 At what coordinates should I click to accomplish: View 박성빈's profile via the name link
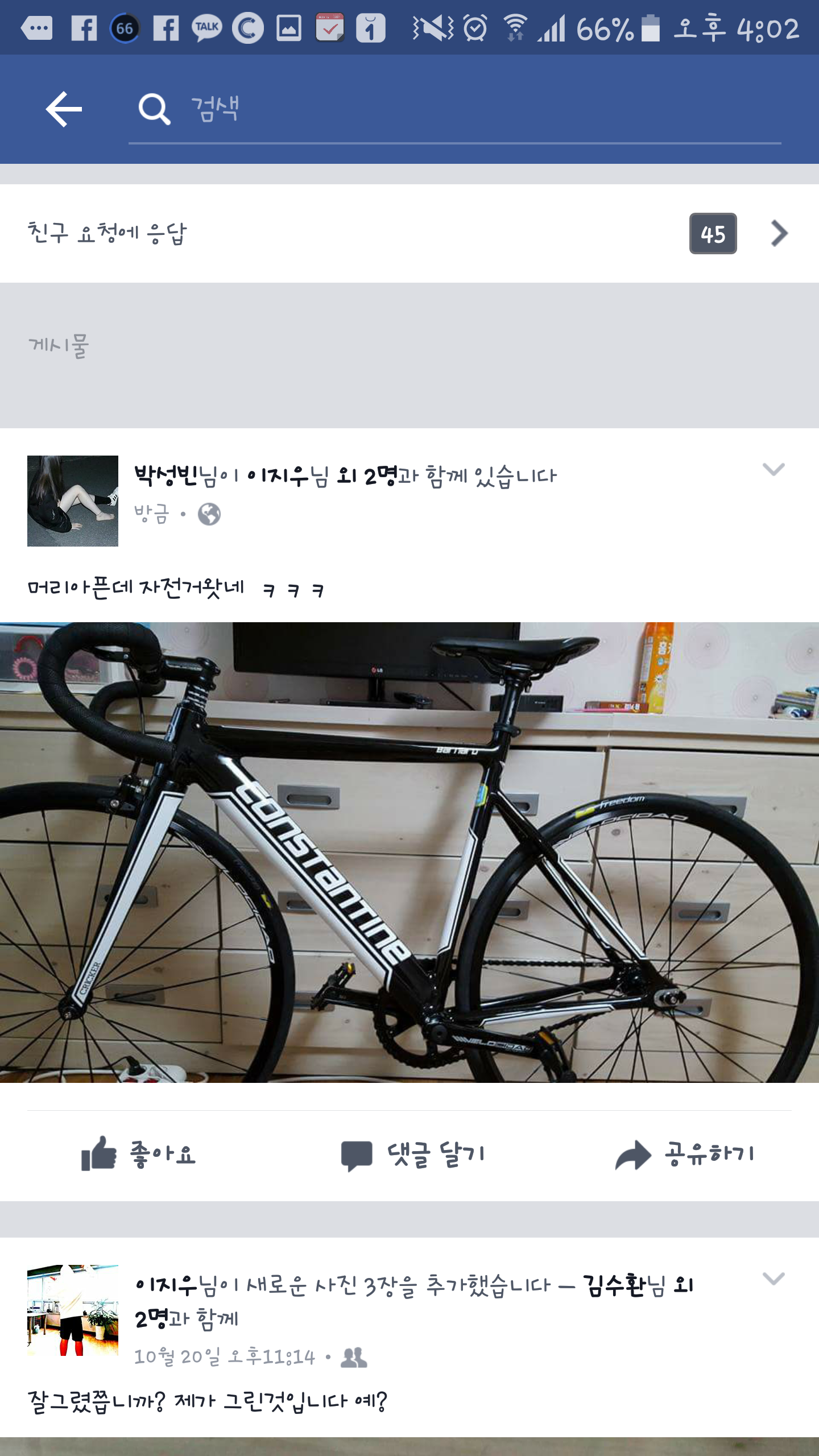coord(166,475)
